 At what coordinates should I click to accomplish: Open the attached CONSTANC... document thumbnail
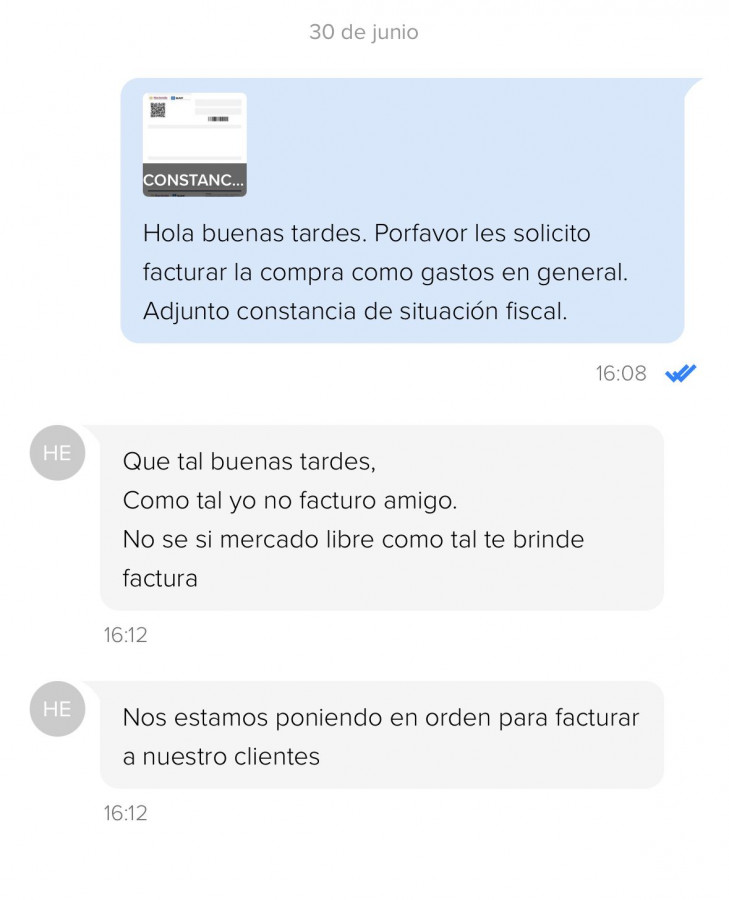[194, 144]
